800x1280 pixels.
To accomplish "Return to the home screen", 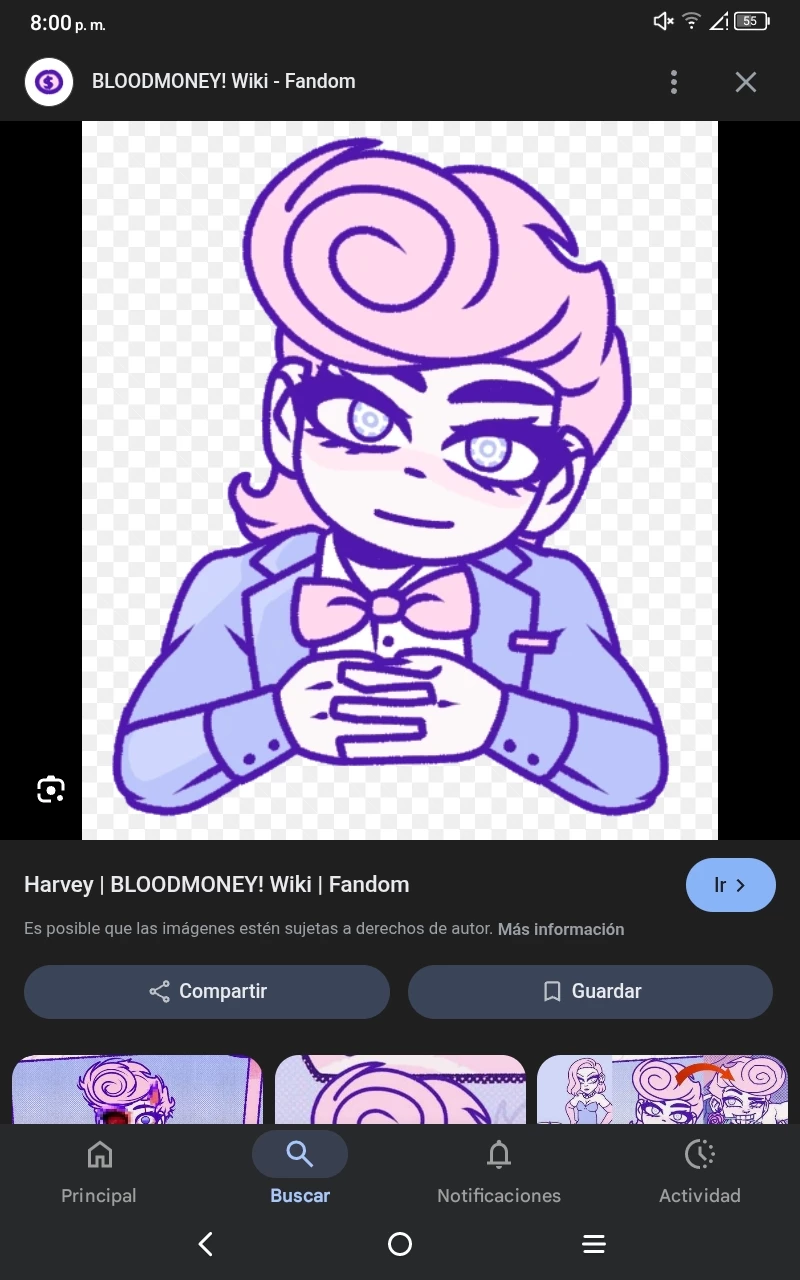I will 400,1244.
